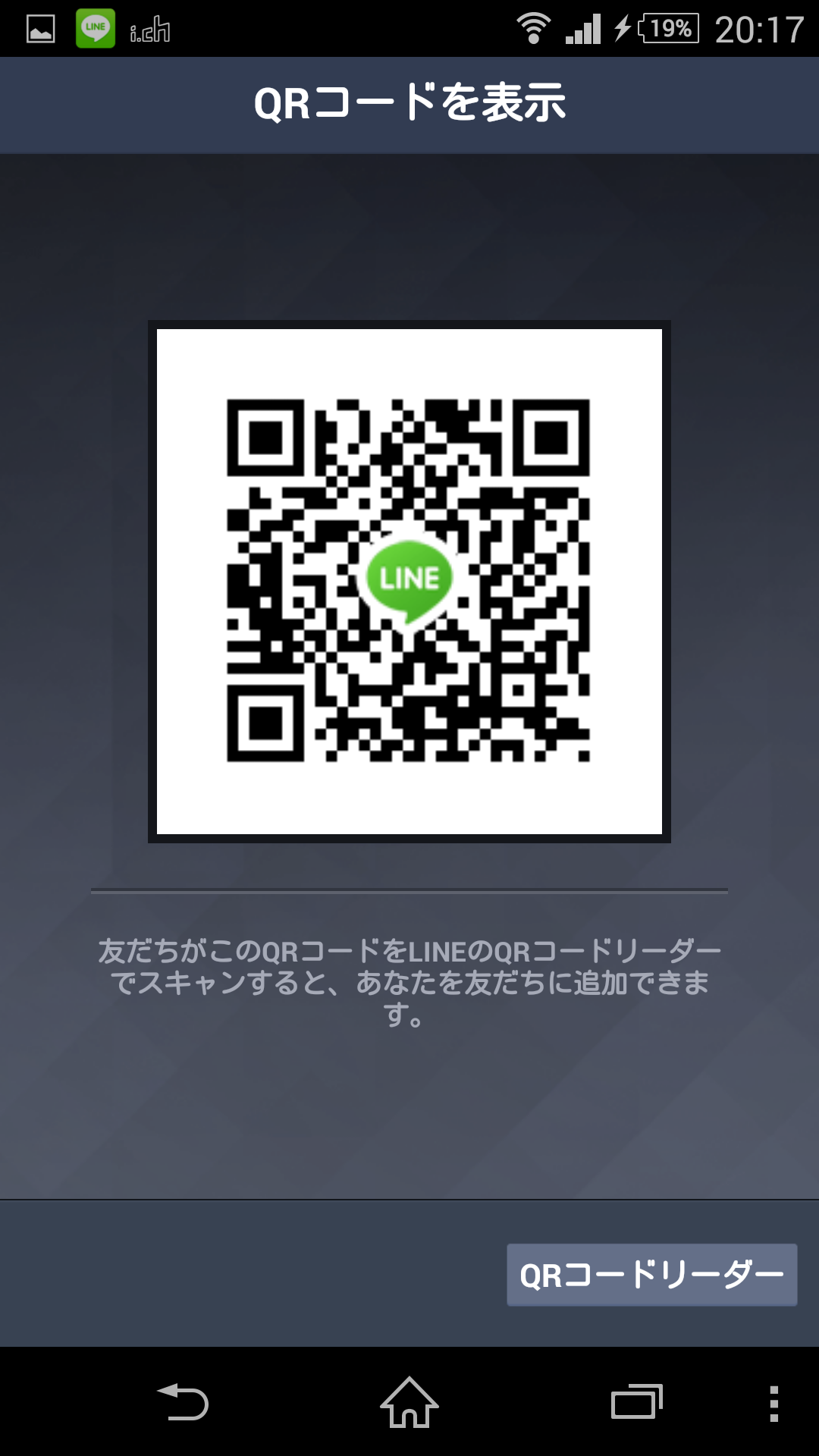Screen dimensions: 819x1456
Task: Go back using the system back button
Action: pos(183,1402)
